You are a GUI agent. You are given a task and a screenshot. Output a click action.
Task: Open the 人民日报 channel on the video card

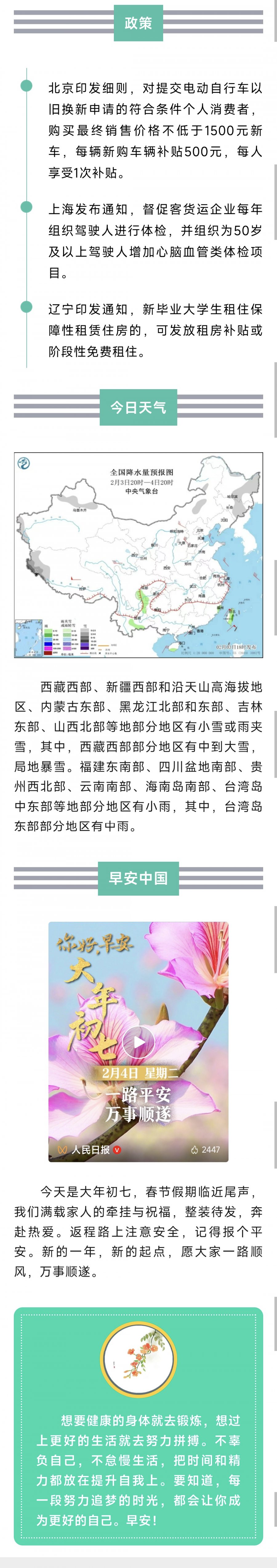click(x=90, y=1150)
